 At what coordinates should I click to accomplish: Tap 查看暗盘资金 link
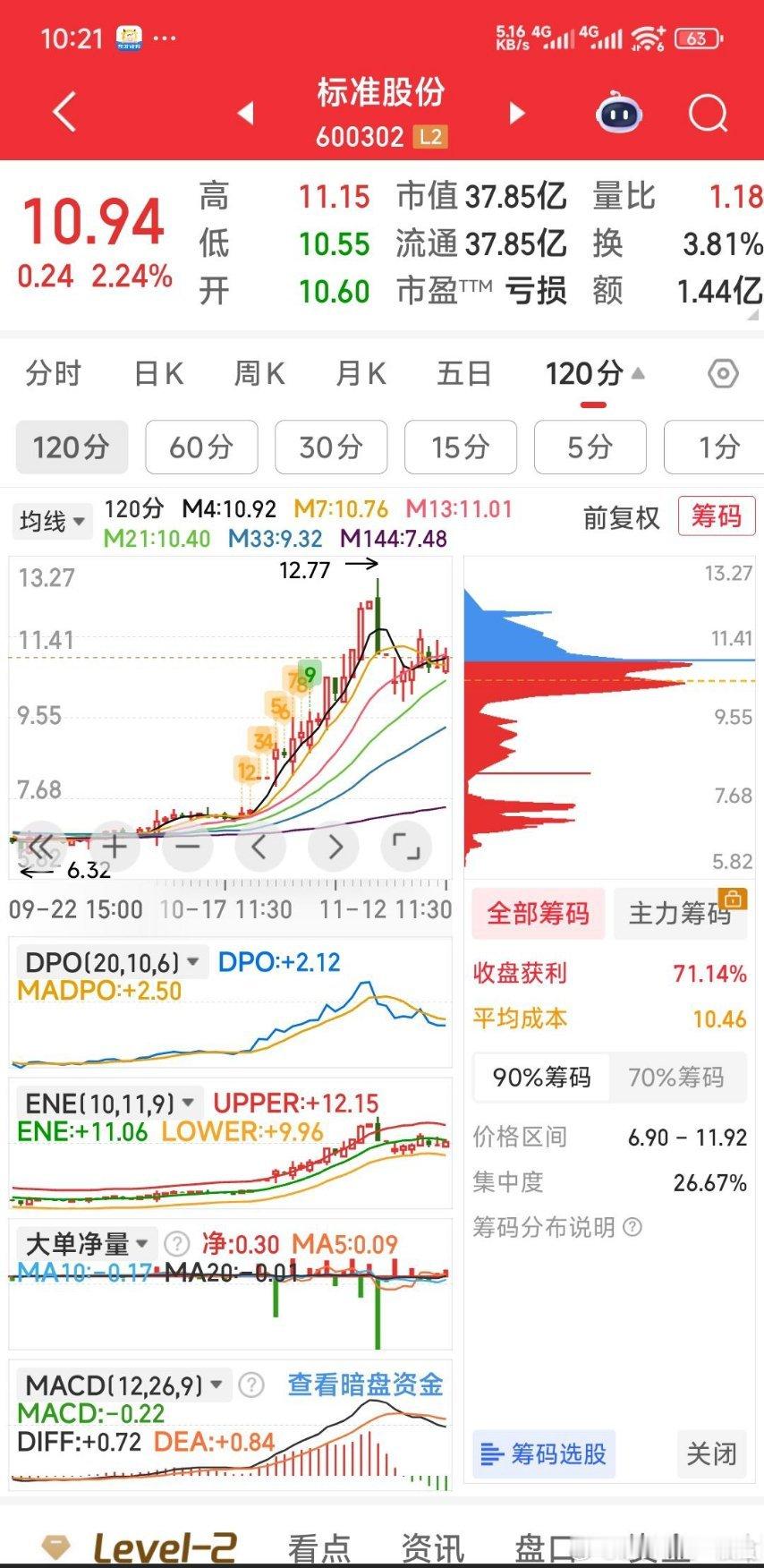click(365, 1385)
